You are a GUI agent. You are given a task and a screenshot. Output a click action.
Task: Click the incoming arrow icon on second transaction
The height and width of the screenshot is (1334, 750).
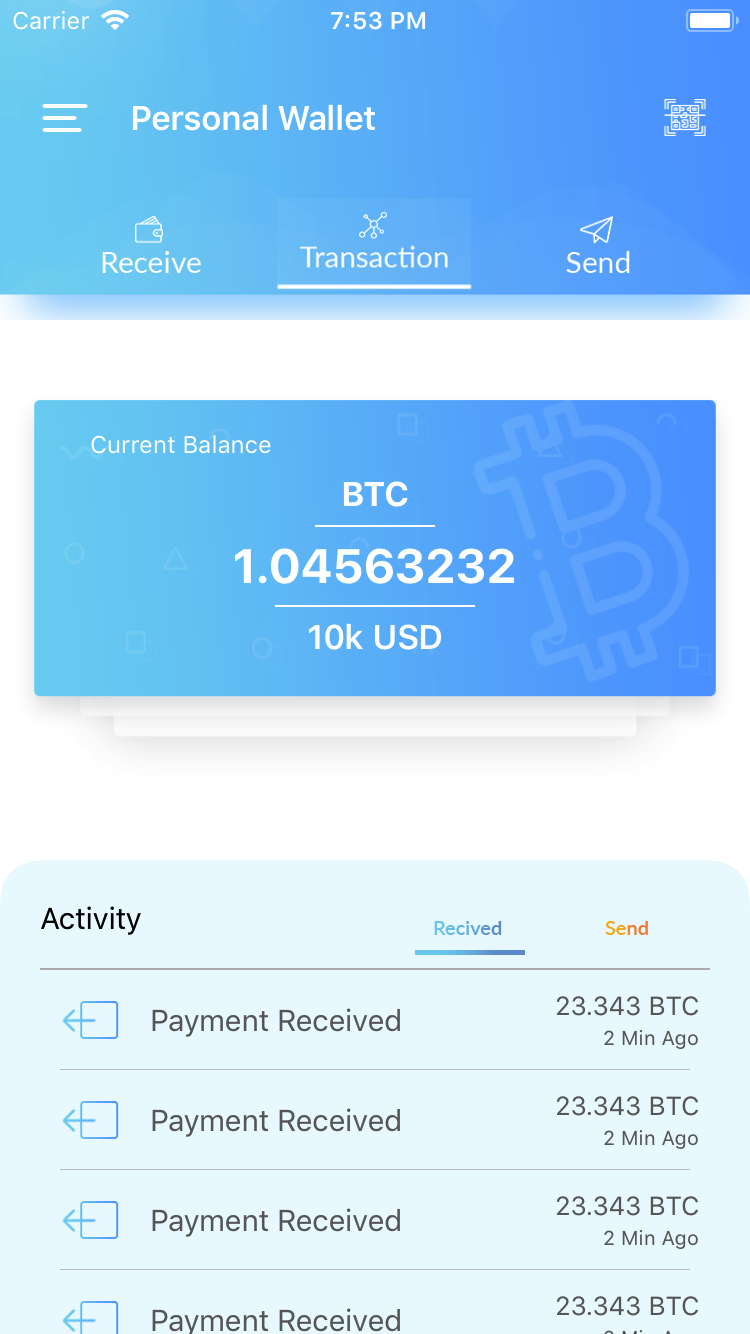[91, 1120]
